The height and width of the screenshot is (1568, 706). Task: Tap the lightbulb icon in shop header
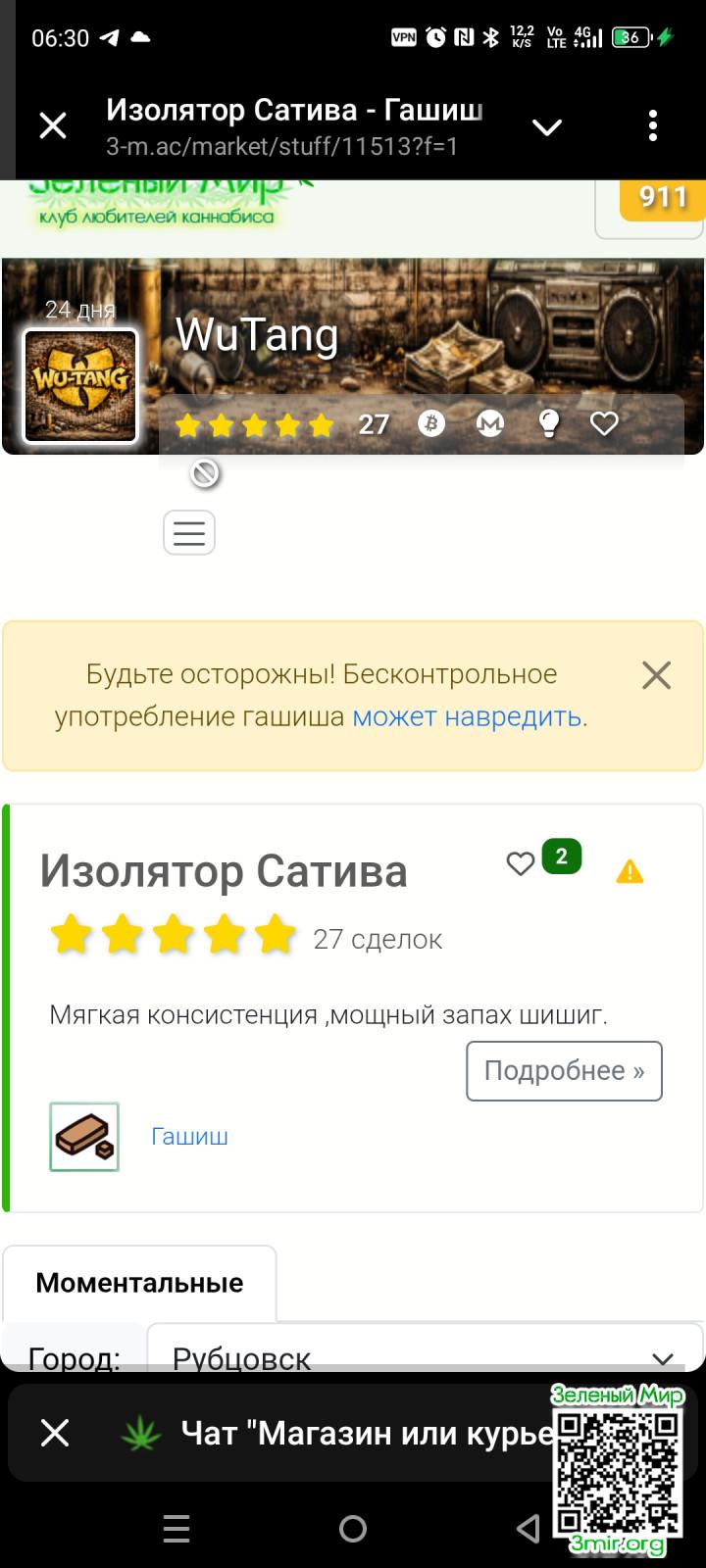549,423
